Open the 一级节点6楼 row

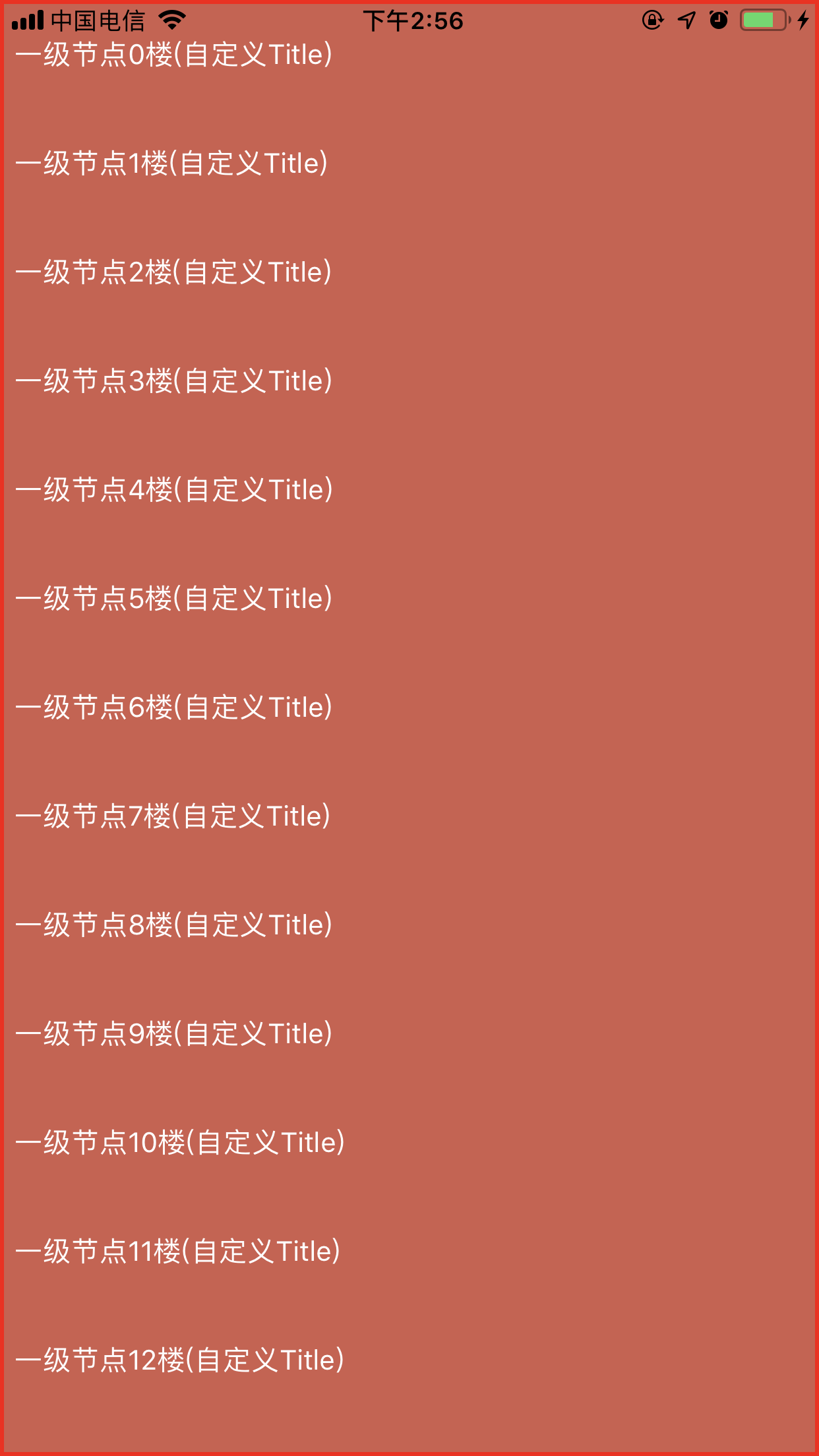[409, 708]
